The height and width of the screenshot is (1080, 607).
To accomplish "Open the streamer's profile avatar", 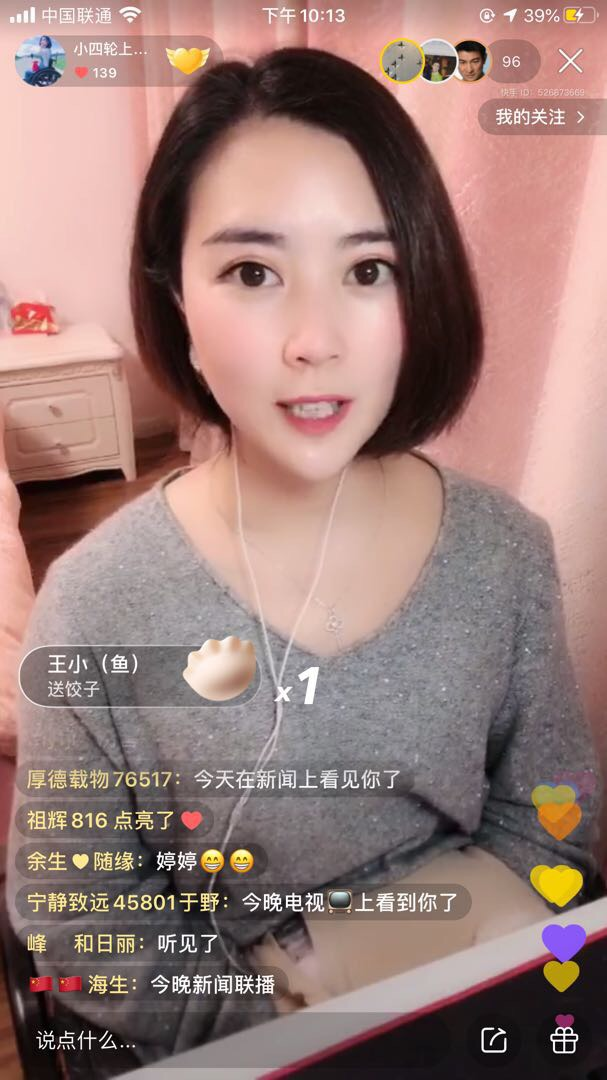I will pos(40,61).
